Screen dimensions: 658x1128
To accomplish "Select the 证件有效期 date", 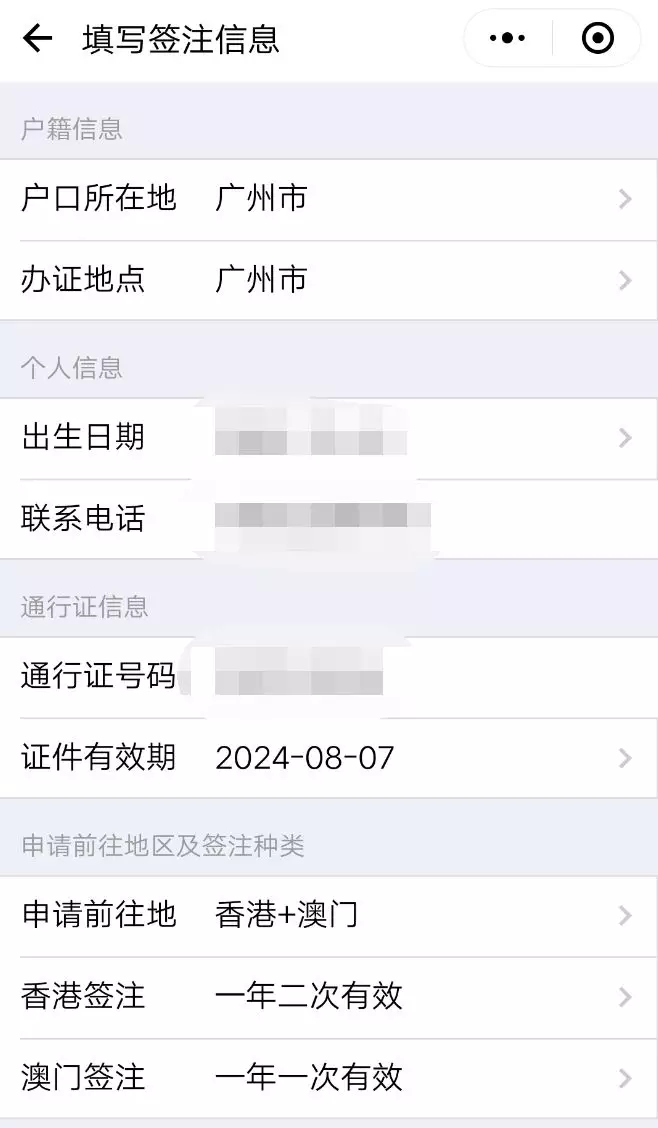I will tap(329, 758).
